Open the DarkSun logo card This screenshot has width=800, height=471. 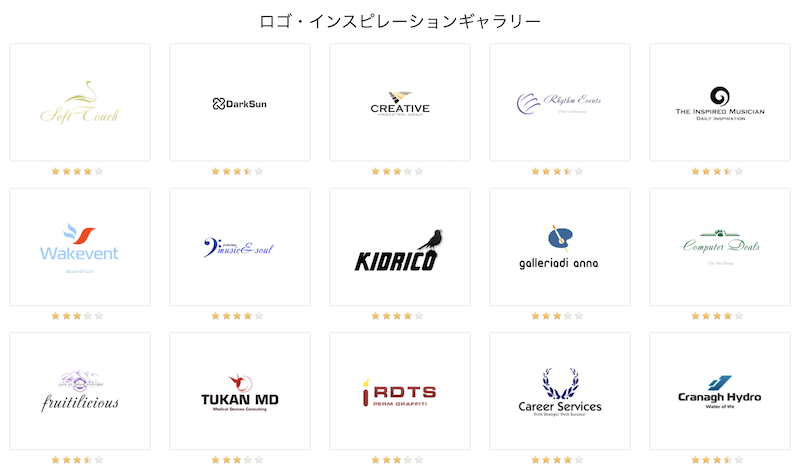(240, 102)
